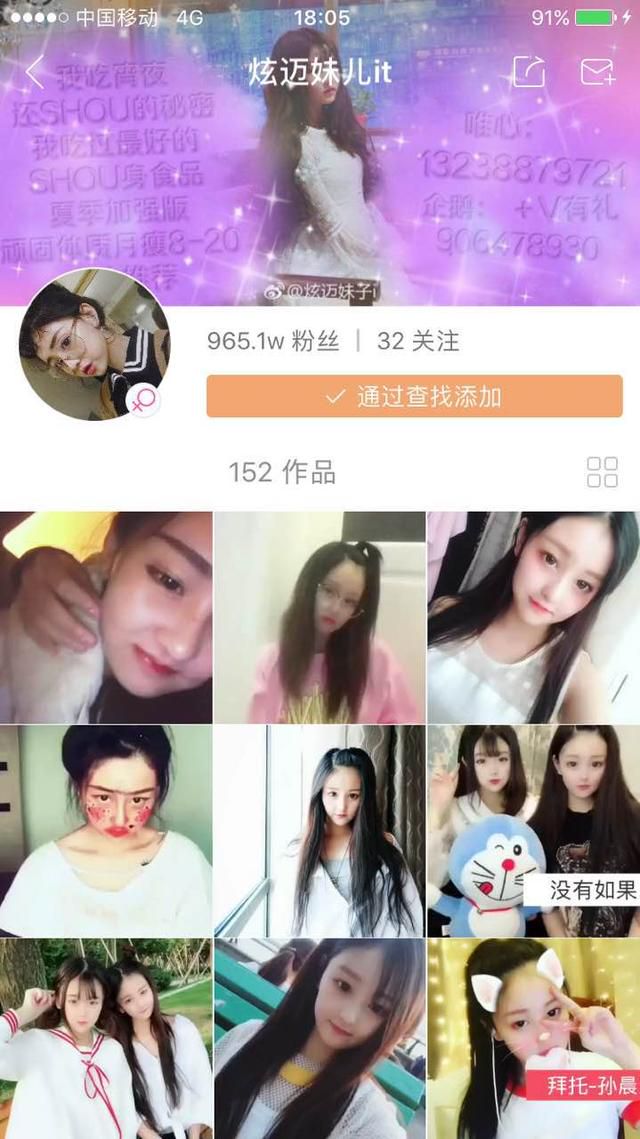Open the private message envelope icon
The image size is (640, 1139).
coord(597,72)
